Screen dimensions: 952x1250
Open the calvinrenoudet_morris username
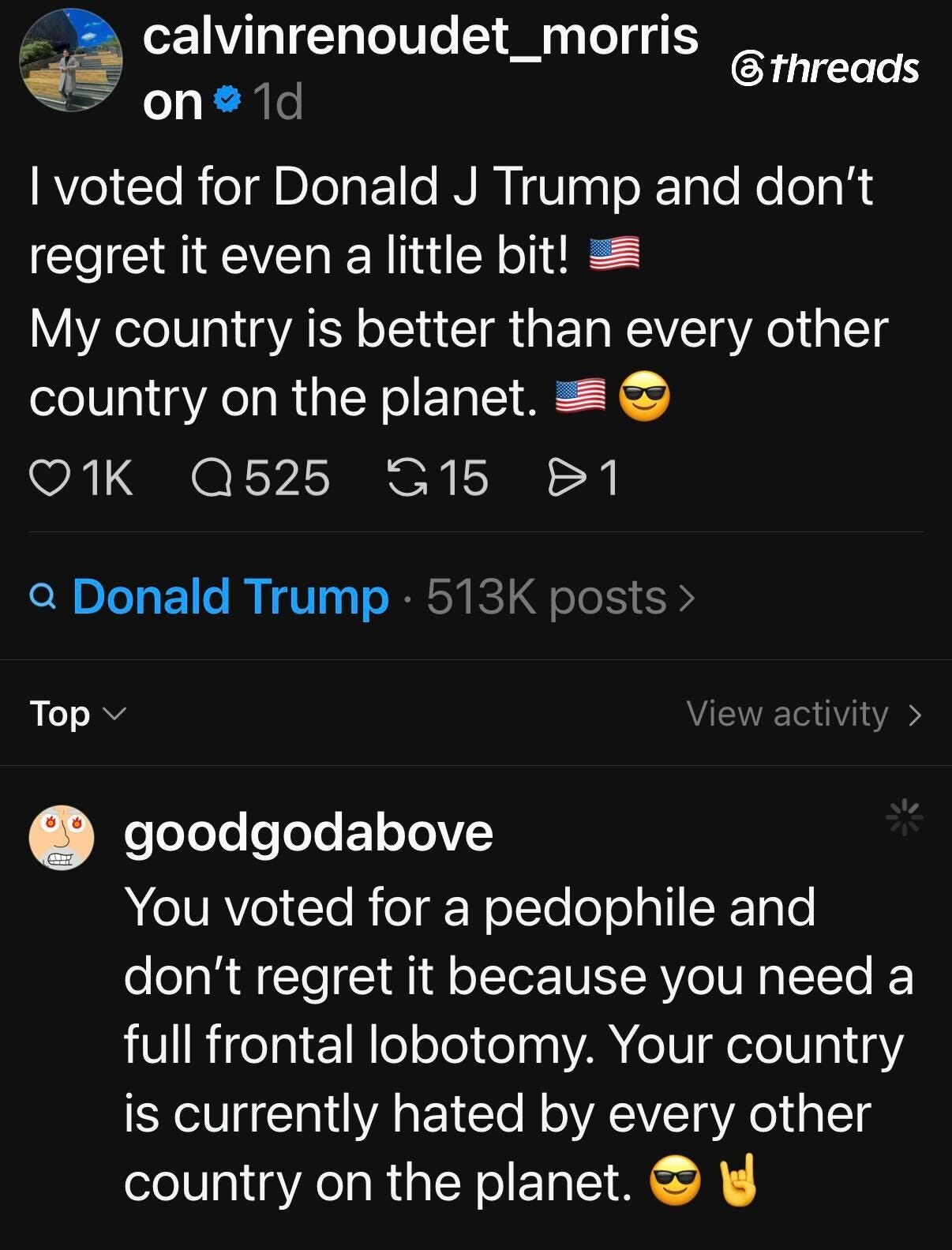tap(421, 36)
